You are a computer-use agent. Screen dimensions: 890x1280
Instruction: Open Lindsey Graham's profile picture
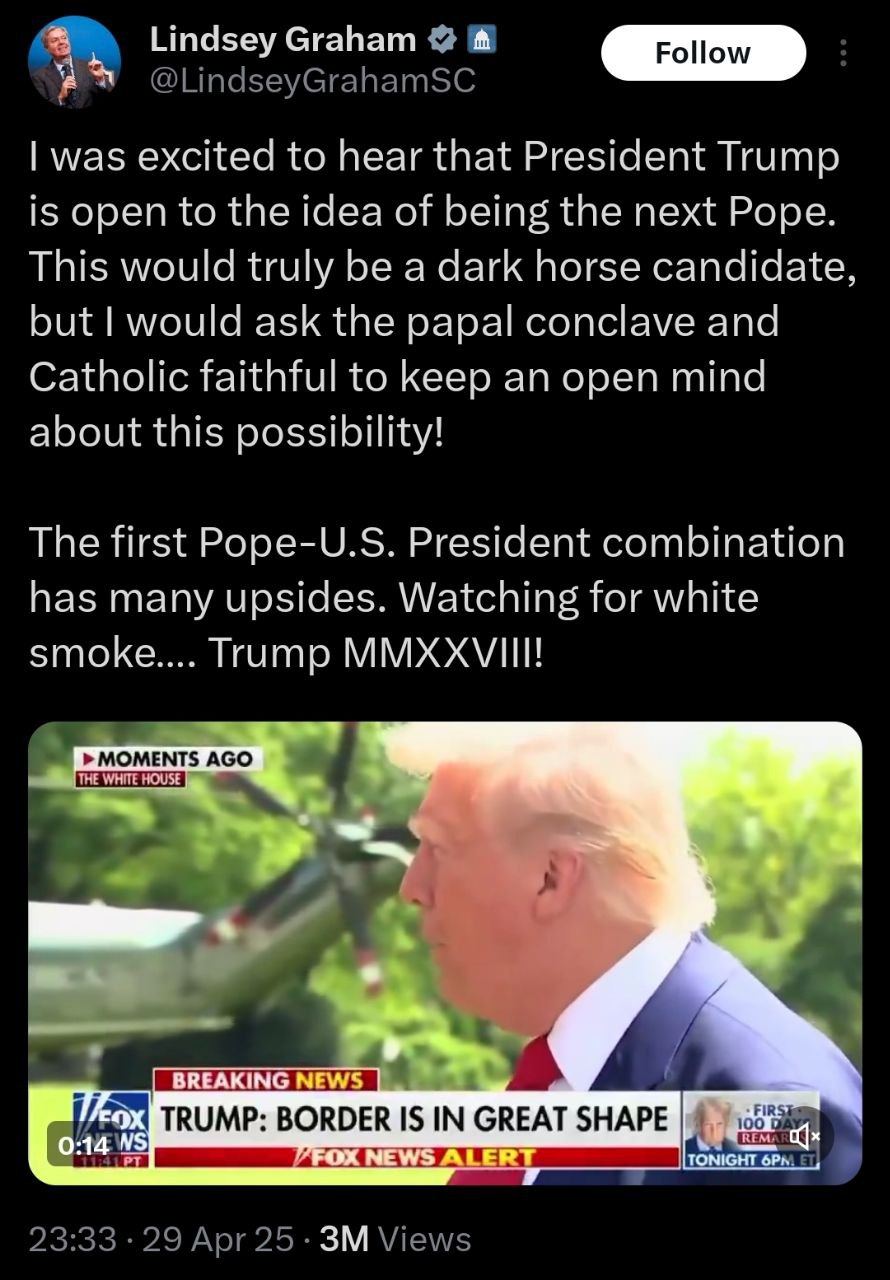(x=75, y=64)
